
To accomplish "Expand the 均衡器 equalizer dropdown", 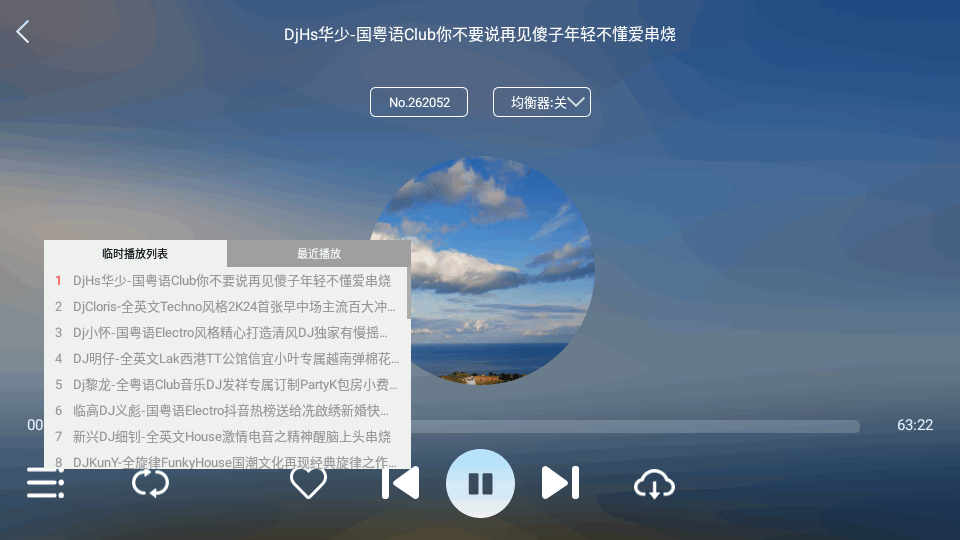I will (x=541, y=102).
